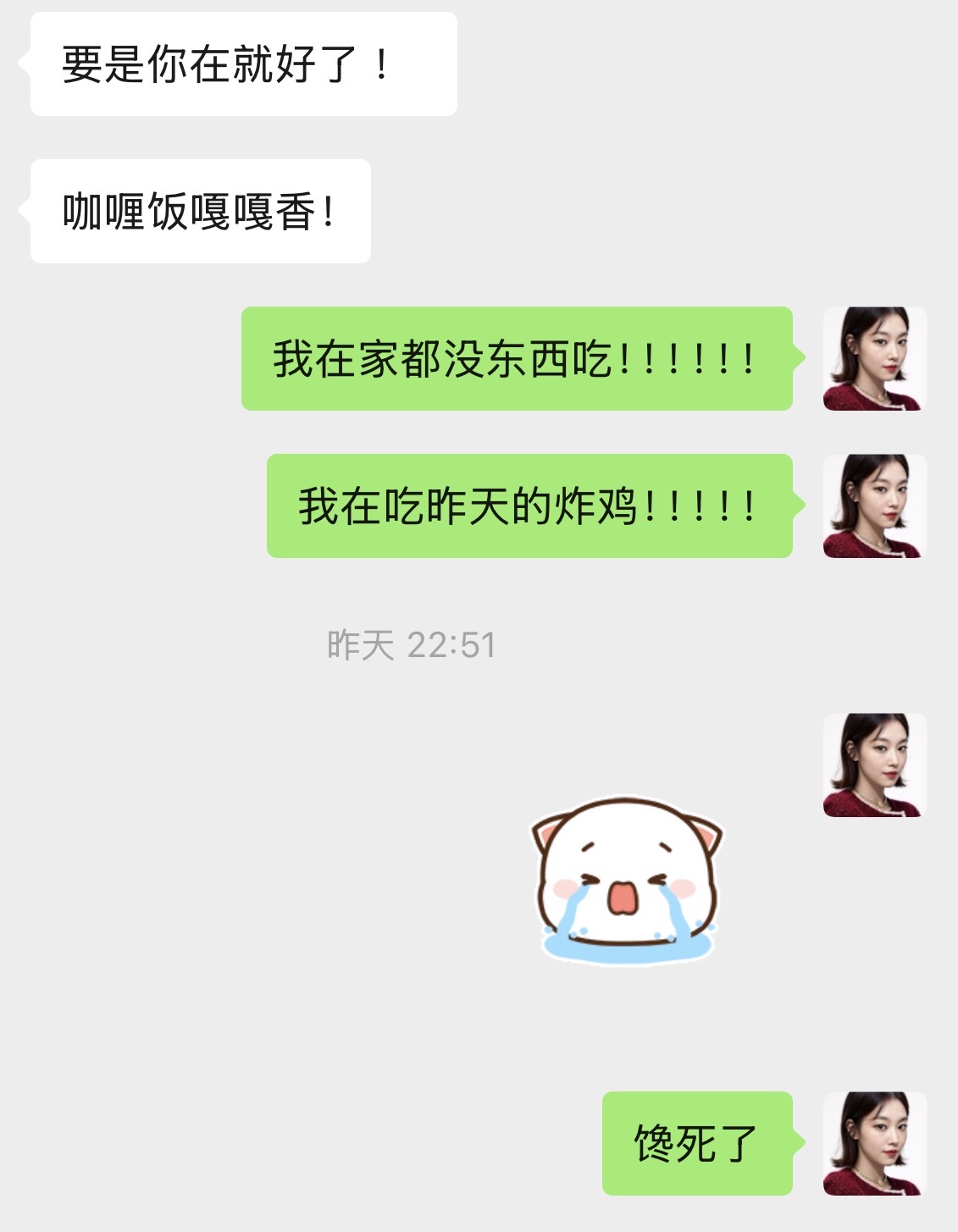The height and width of the screenshot is (1232, 958).
Task: Open profile from avatar beside 我在吃昨天的炸鸡
Action: point(875,506)
